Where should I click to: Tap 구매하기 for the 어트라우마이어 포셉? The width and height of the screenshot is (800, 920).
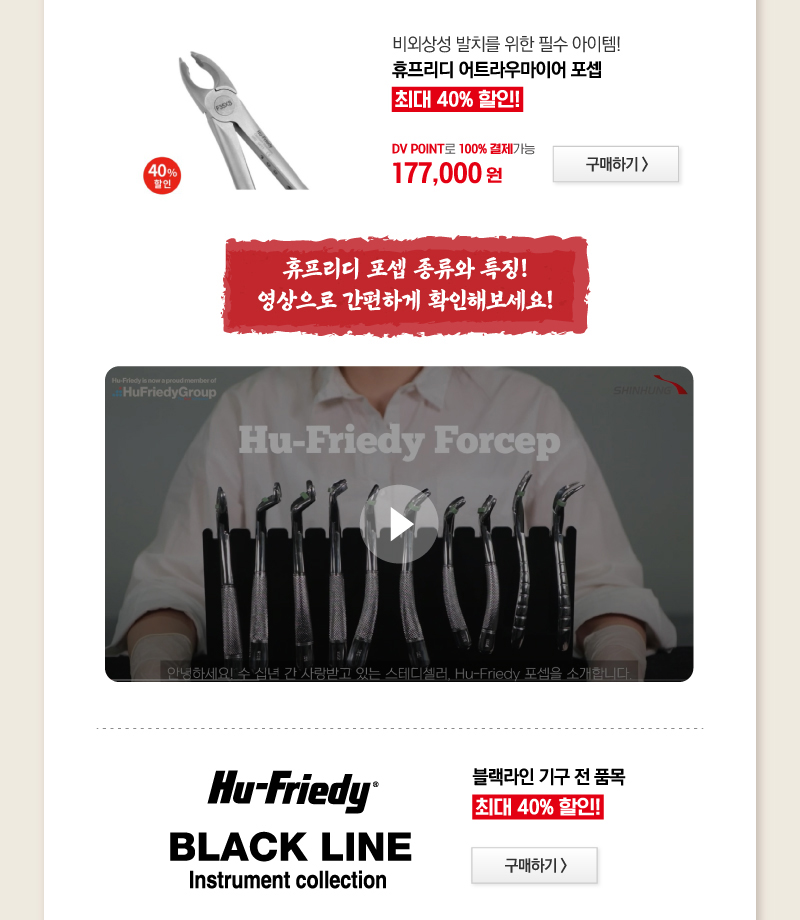[x=615, y=164]
